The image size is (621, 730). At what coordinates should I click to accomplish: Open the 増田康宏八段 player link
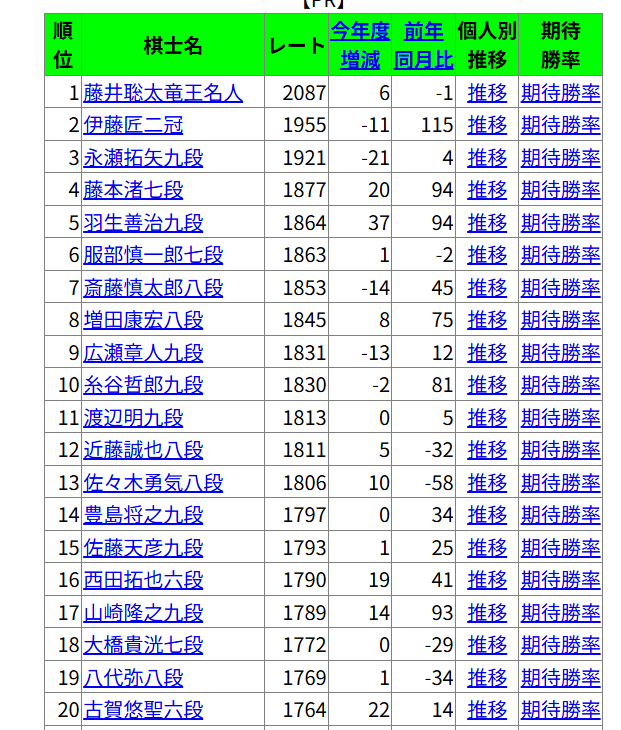[x=143, y=320]
